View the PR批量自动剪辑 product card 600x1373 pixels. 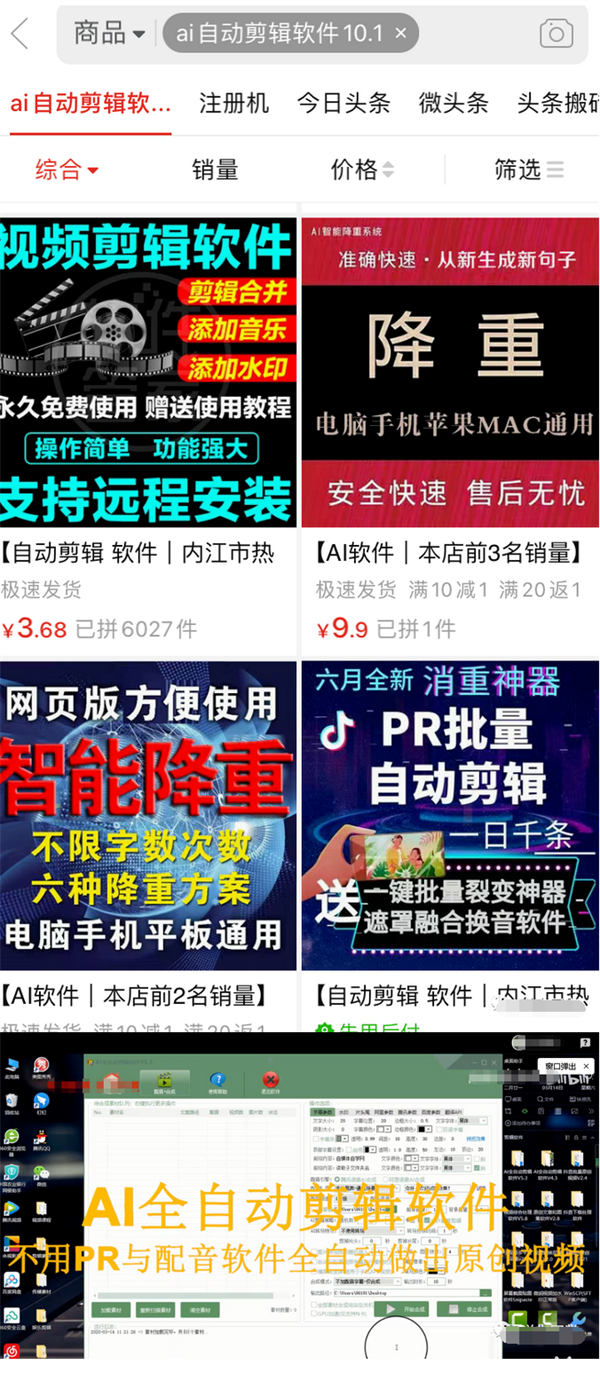coord(450,815)
